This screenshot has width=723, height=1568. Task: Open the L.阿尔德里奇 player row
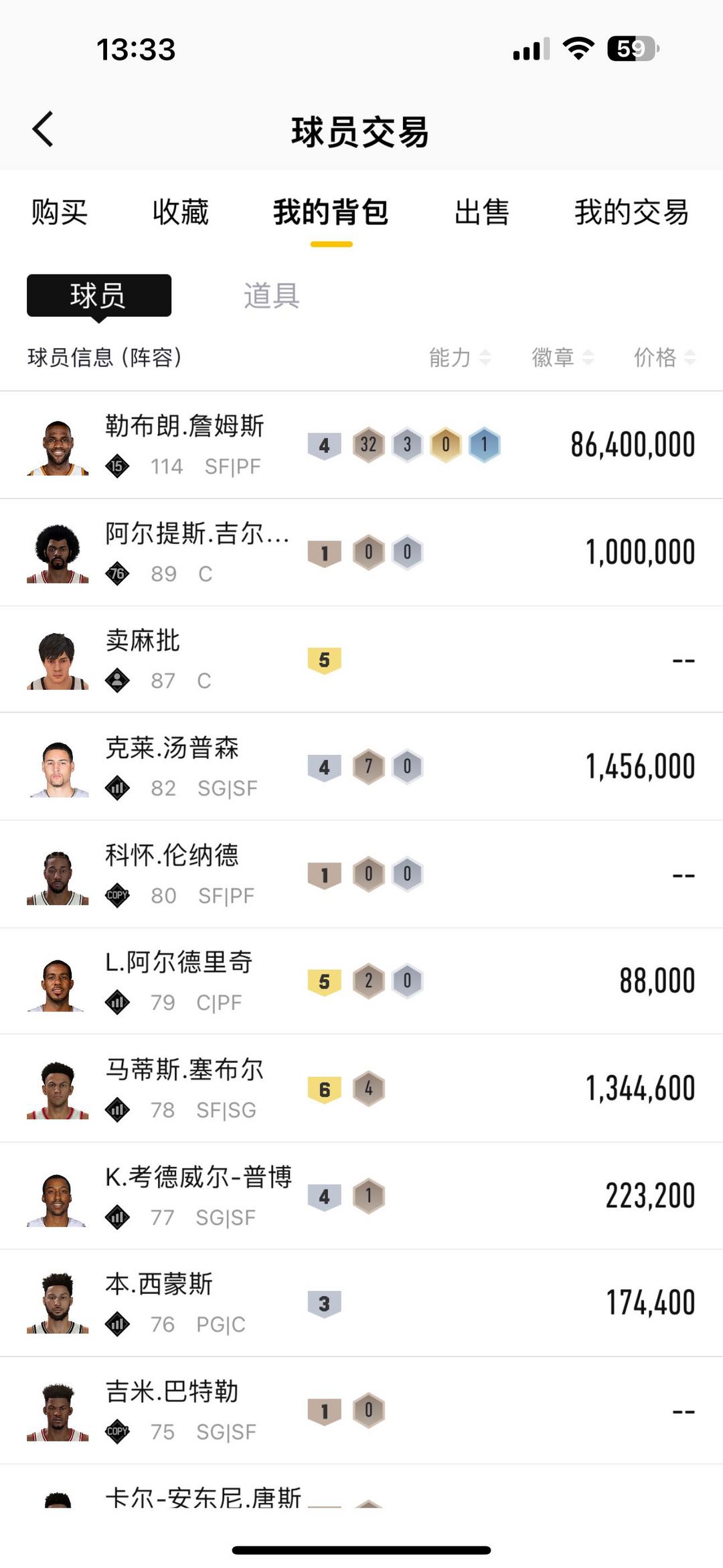click(361, 981)
